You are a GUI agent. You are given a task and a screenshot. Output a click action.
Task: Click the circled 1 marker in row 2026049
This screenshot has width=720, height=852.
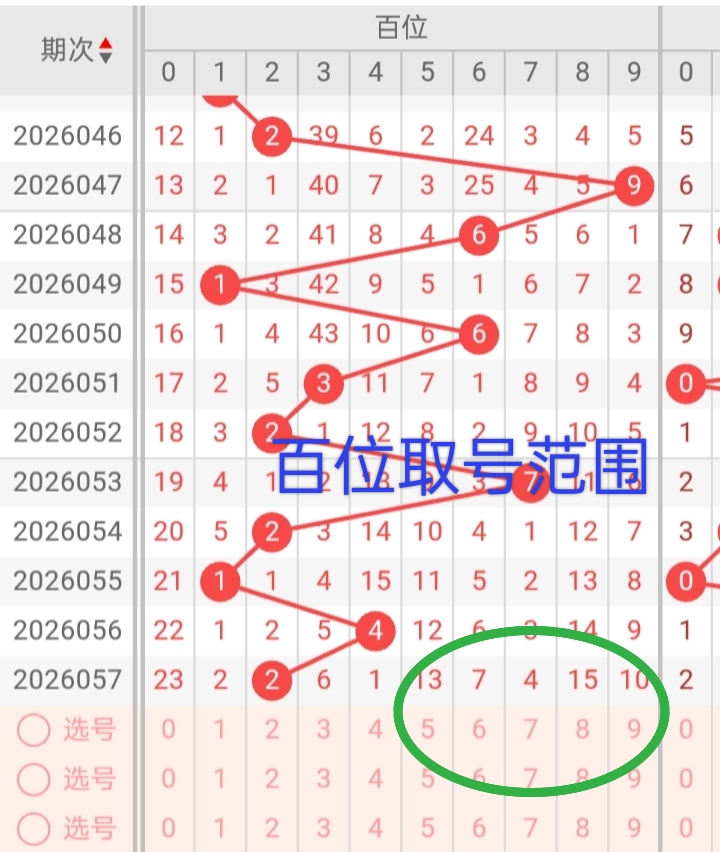pyautogui.click(x=220, y=285)
